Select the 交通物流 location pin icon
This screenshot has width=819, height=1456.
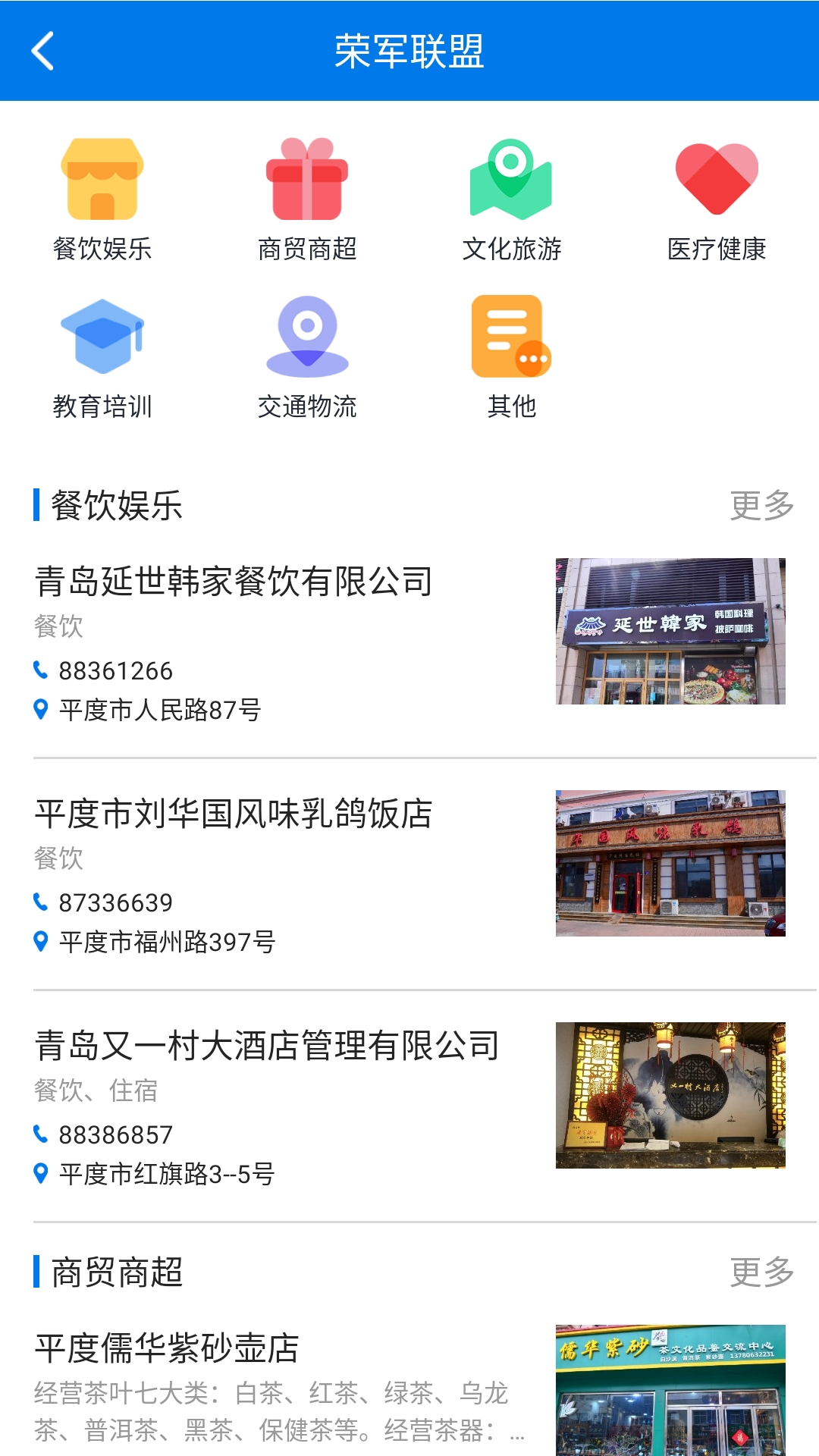coord(306,337)
